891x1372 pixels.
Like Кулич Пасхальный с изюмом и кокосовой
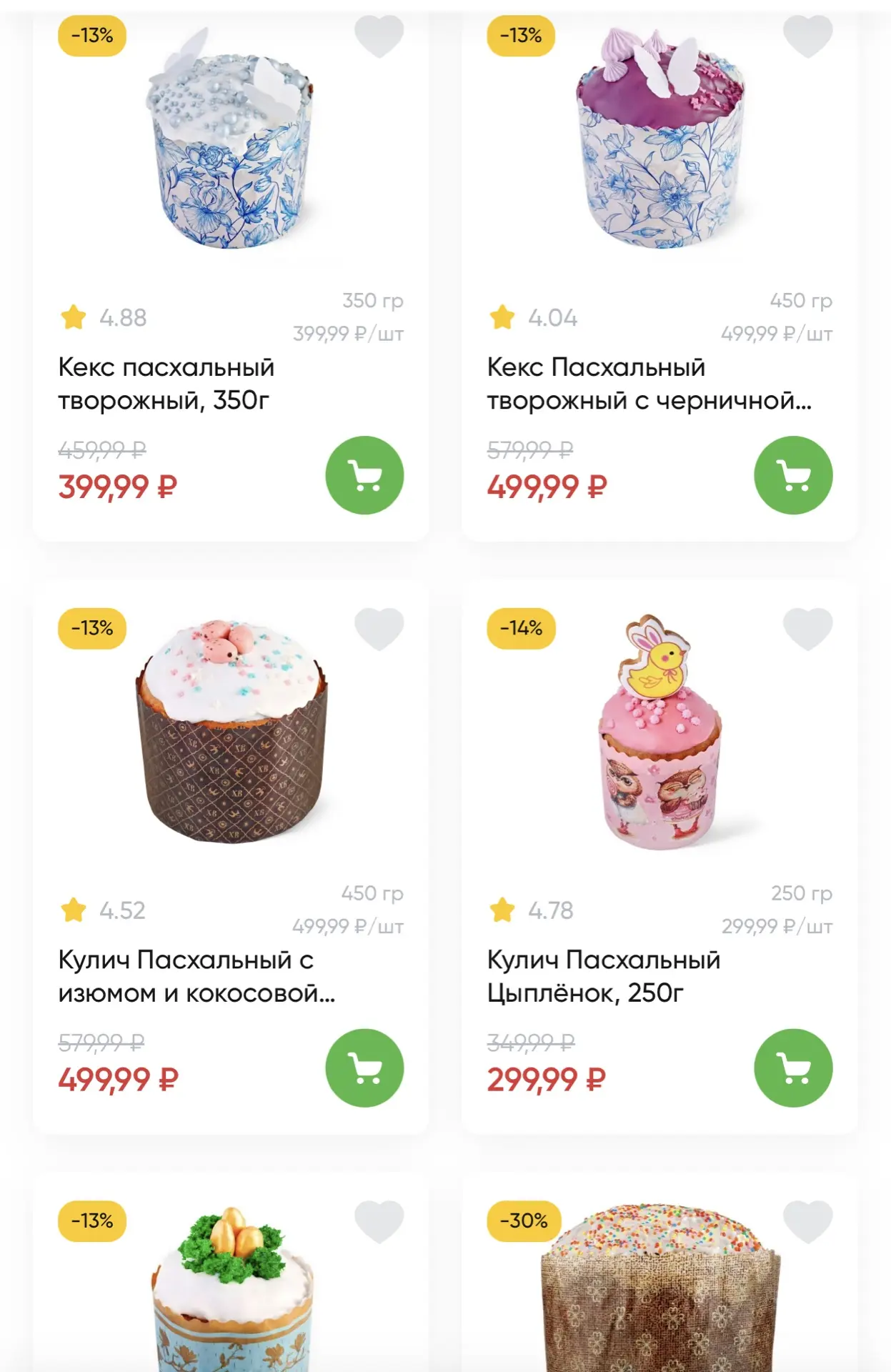[x=379, y=629]
